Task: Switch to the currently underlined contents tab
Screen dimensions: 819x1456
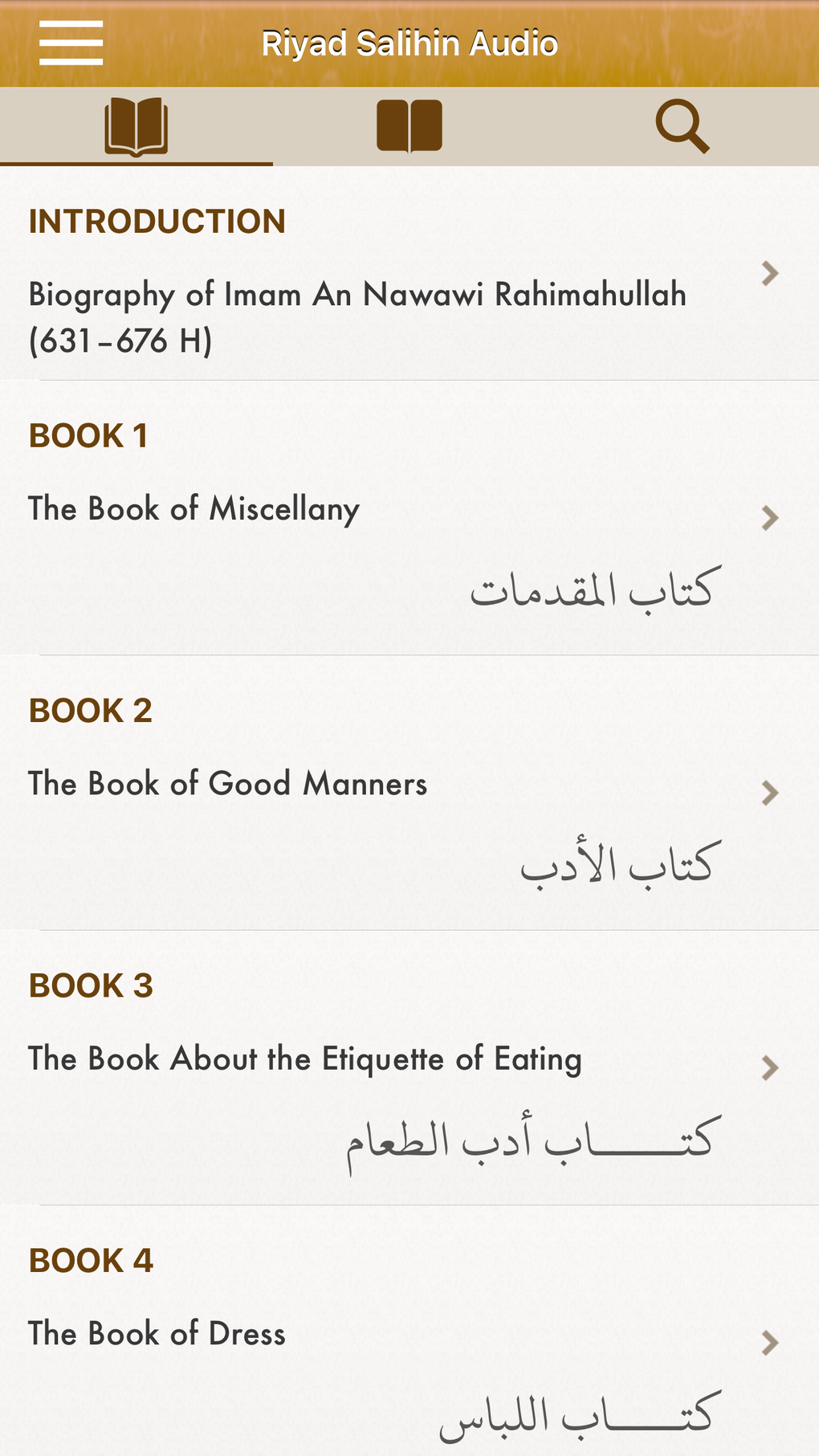Action: click(136, 124)
